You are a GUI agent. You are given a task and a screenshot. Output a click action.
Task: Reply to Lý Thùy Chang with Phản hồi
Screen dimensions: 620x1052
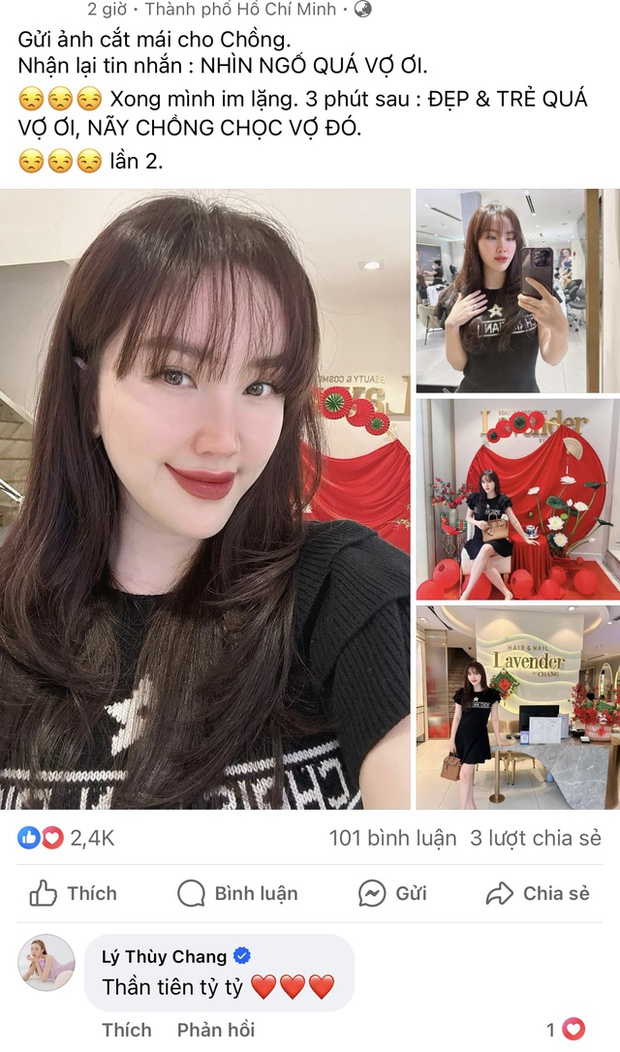tap(216, 1029)
